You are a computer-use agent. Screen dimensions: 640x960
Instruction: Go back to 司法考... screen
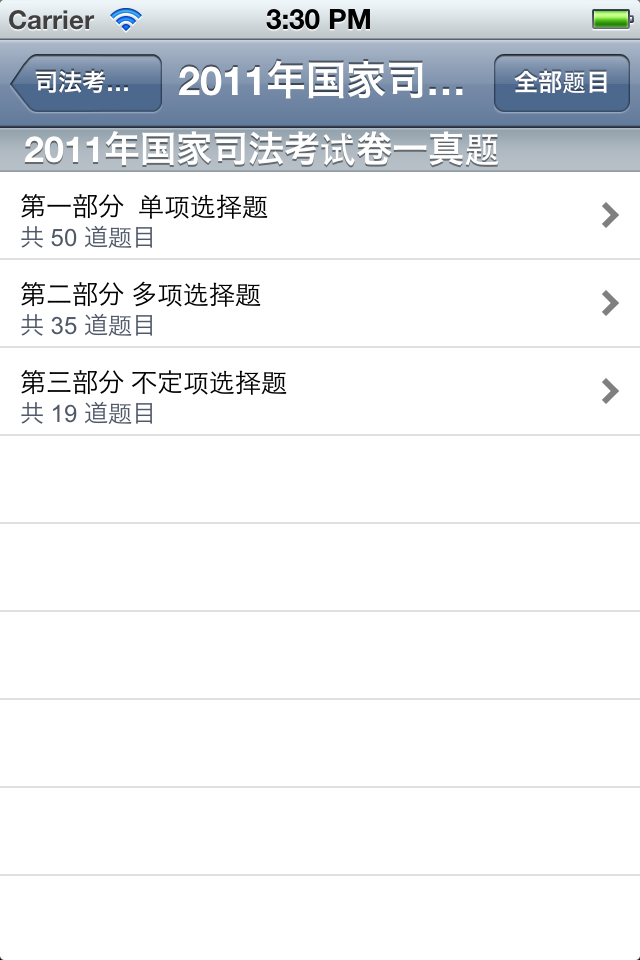(x=86, y=83)
